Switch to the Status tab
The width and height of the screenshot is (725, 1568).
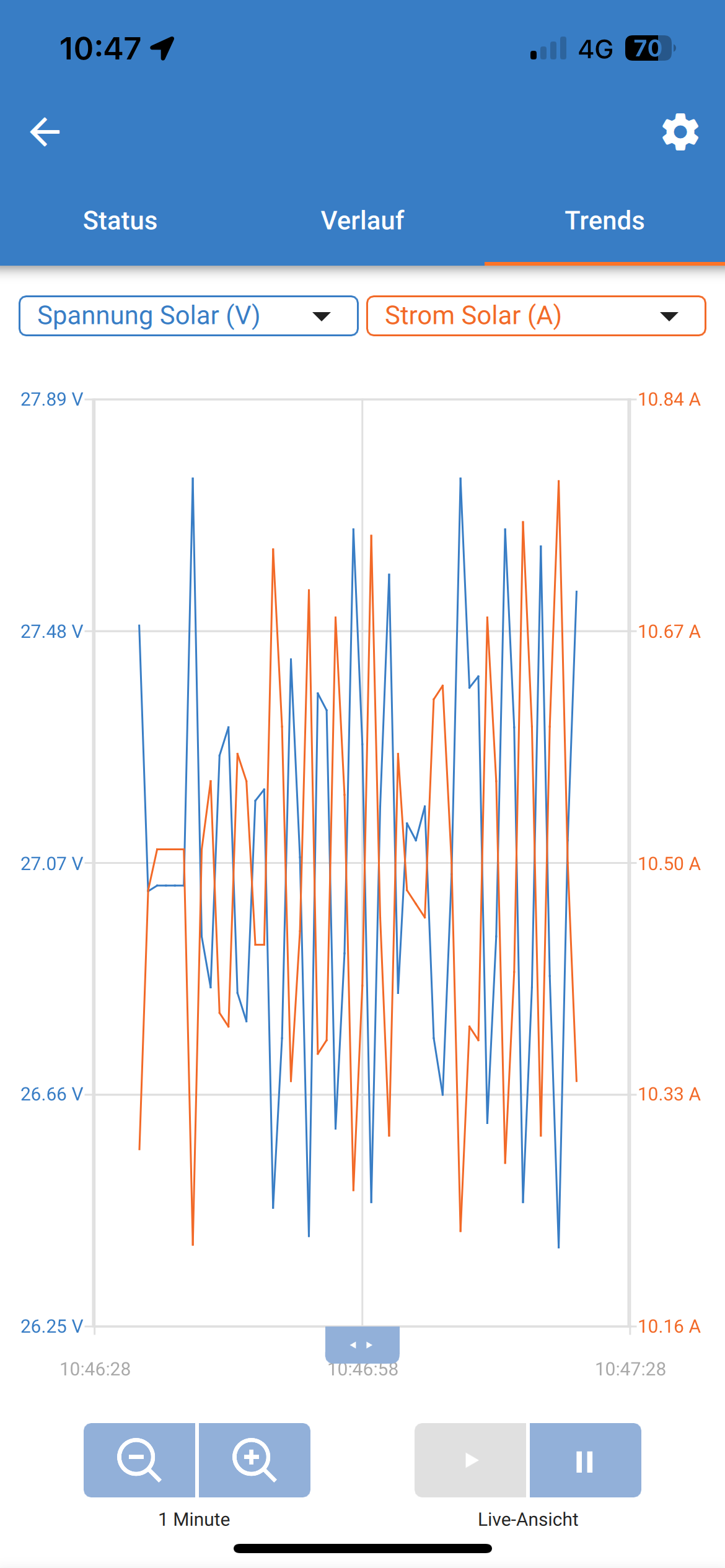click(120, 221)
